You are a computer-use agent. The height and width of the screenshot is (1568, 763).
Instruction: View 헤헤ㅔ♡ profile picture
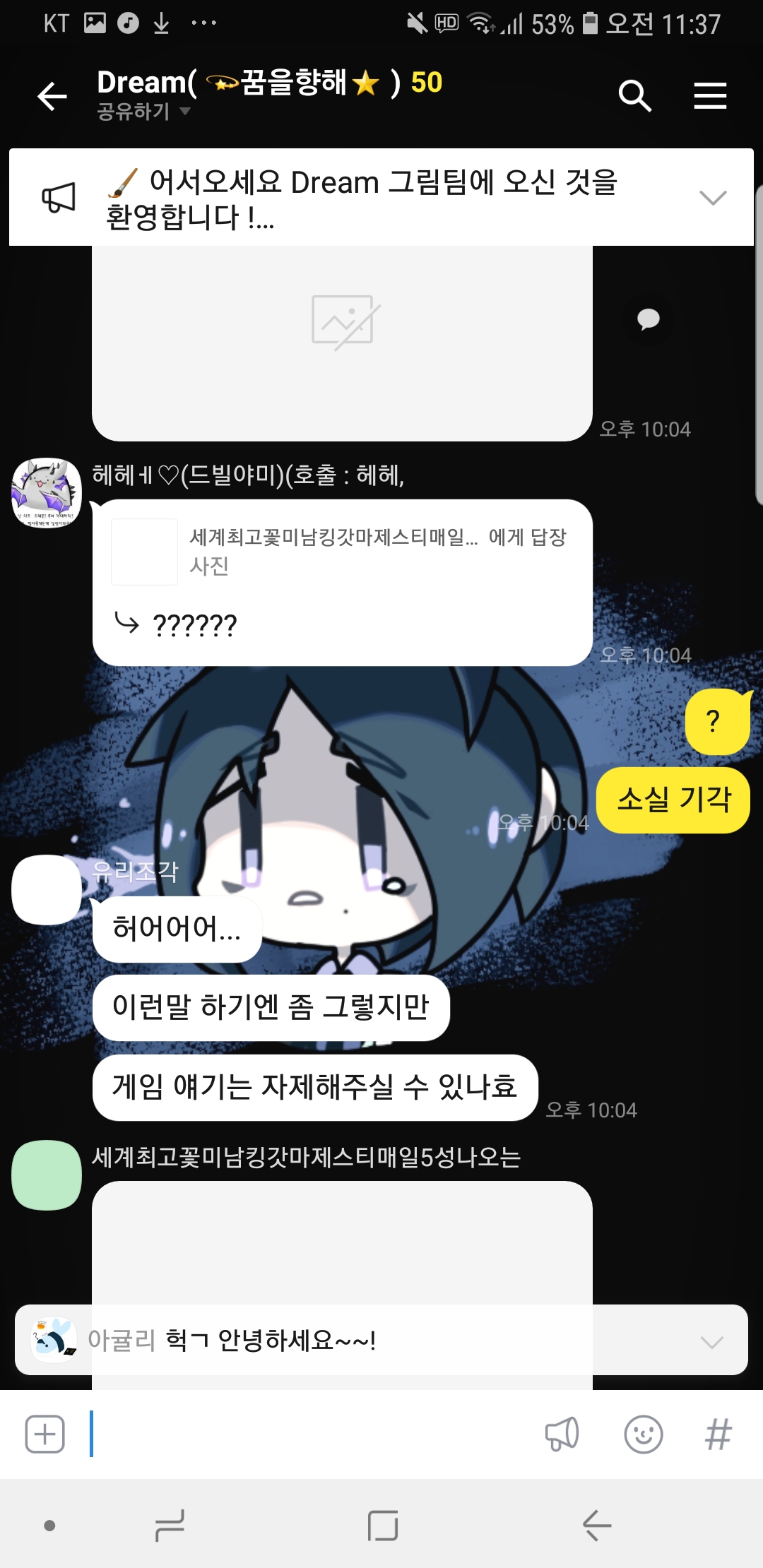tap(46, 492)
